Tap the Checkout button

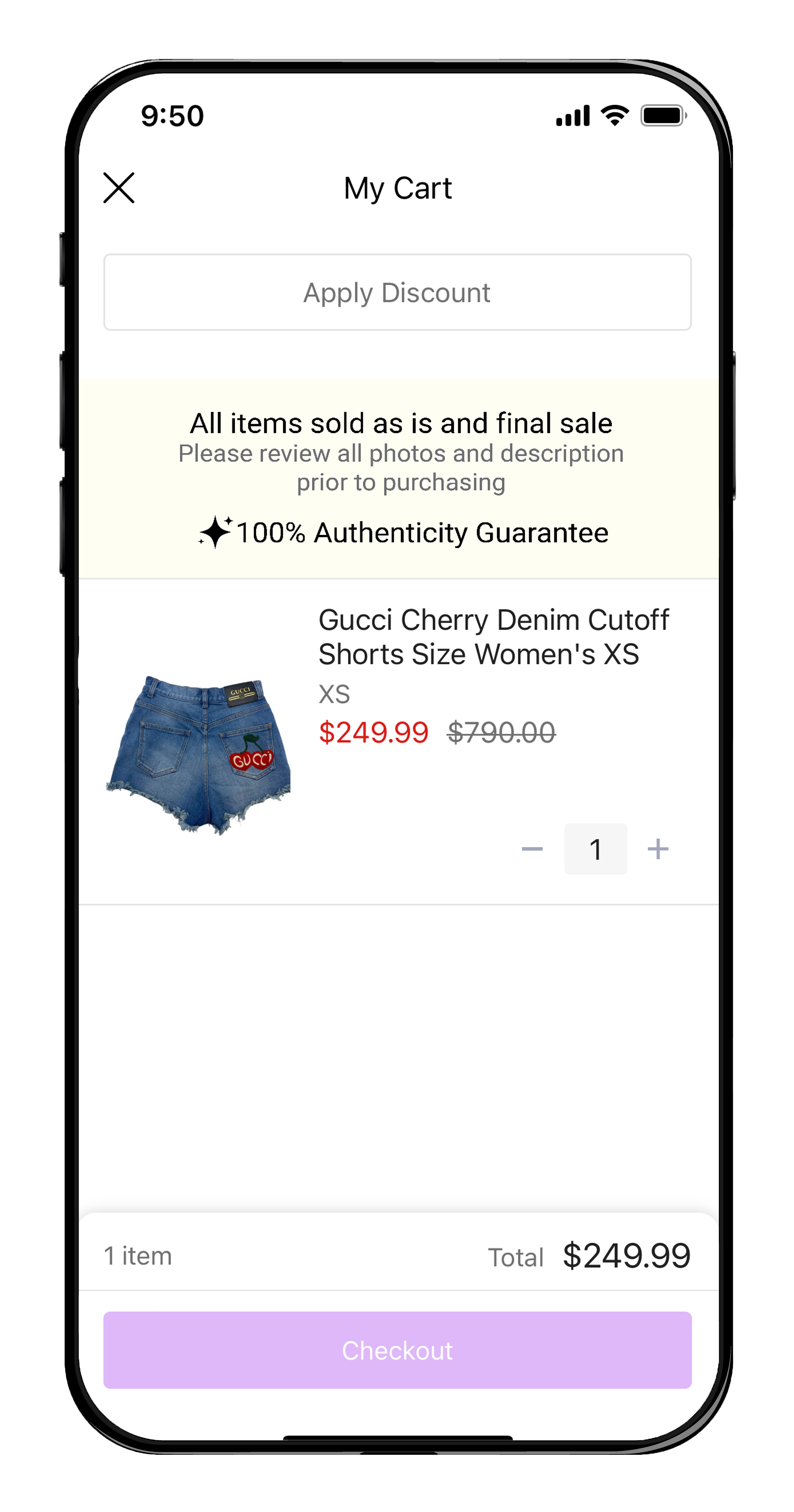(x=397, y=1352)
